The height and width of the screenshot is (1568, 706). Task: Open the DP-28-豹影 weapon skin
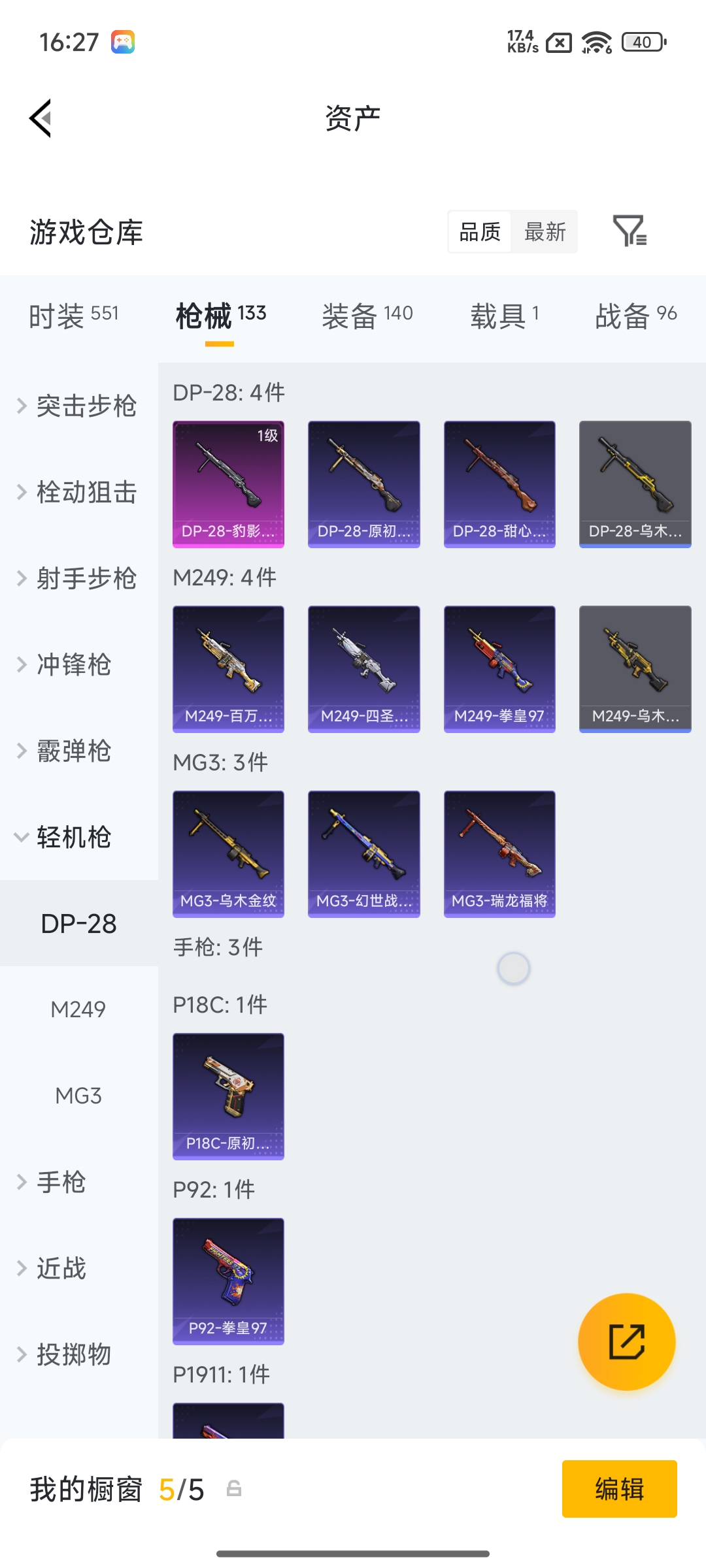[228, 483]
